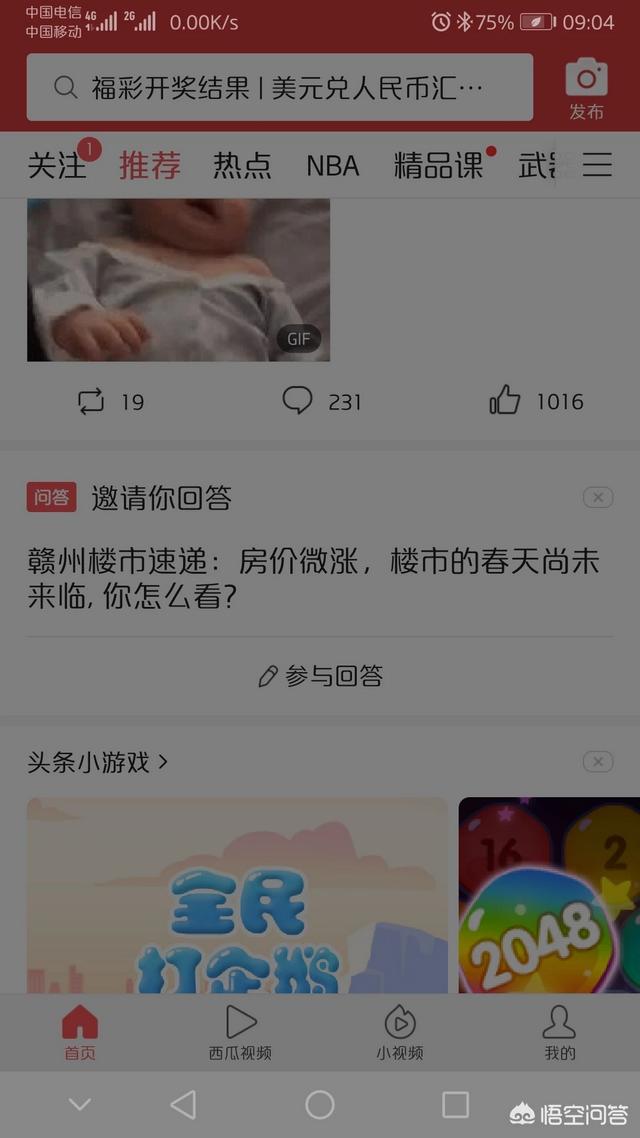Switch to the 关注 tab
Screen dimensions: 640x1138
(57, 165)
